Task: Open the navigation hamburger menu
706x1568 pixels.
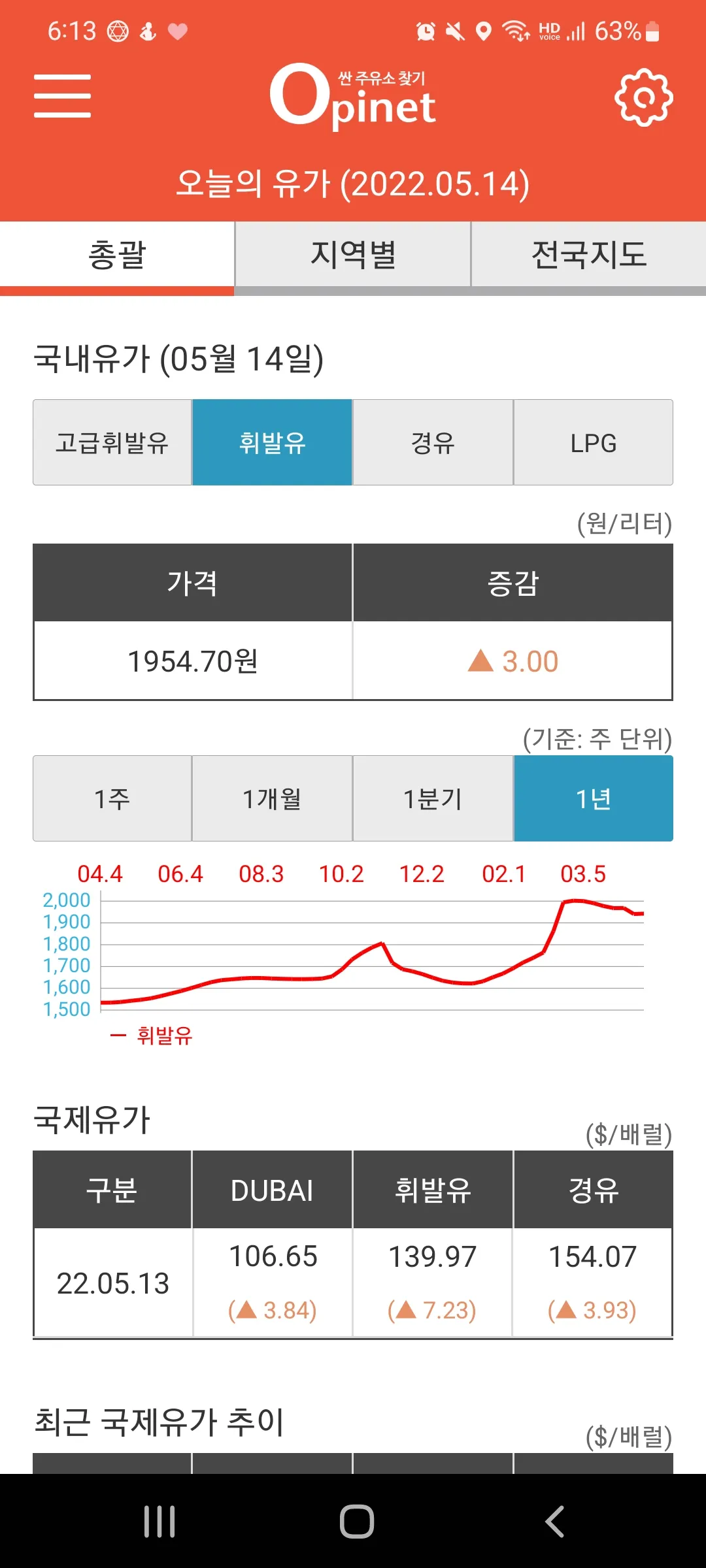Action: point(63,97)
